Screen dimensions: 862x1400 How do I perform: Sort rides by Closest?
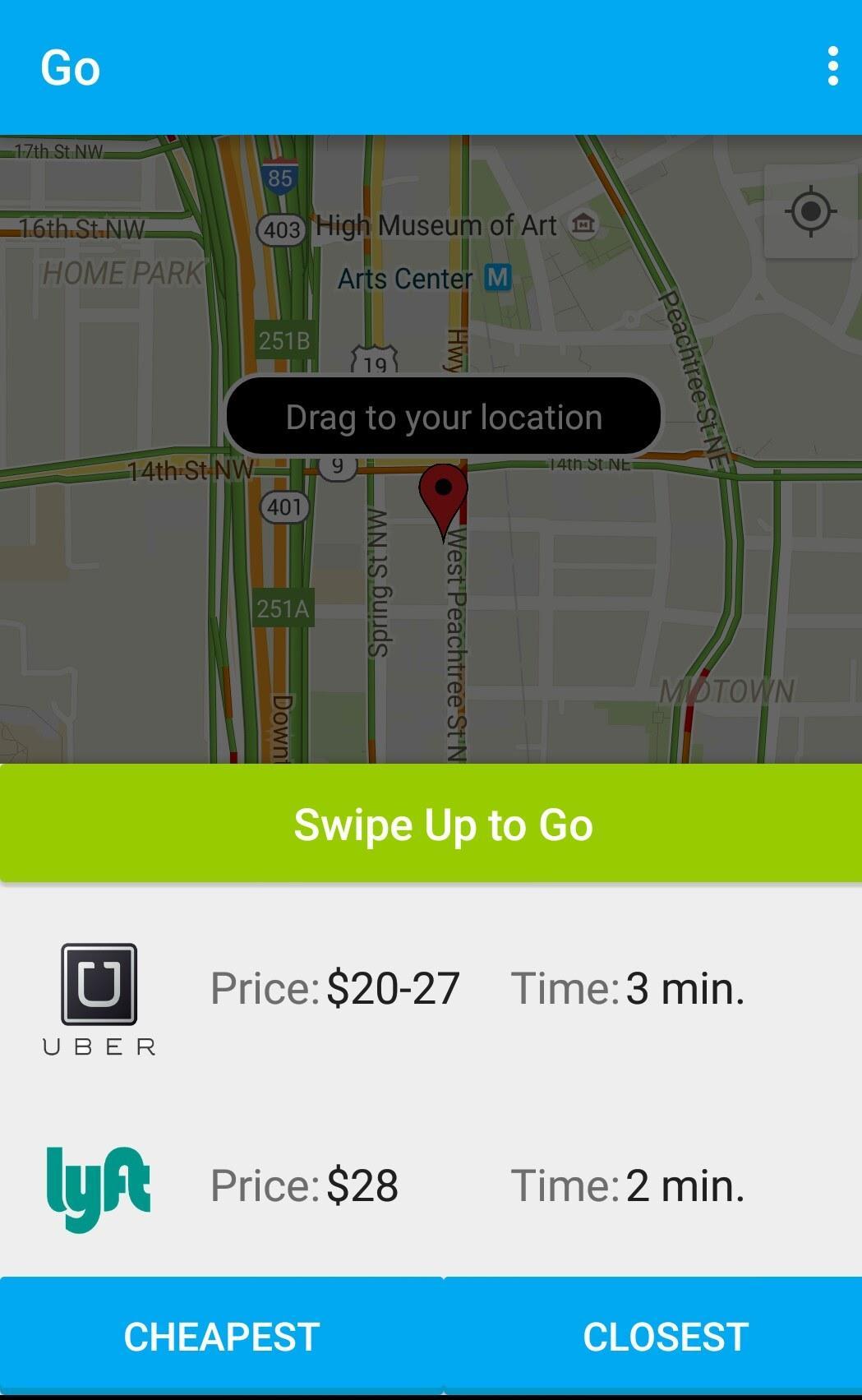pos(664,1337)
